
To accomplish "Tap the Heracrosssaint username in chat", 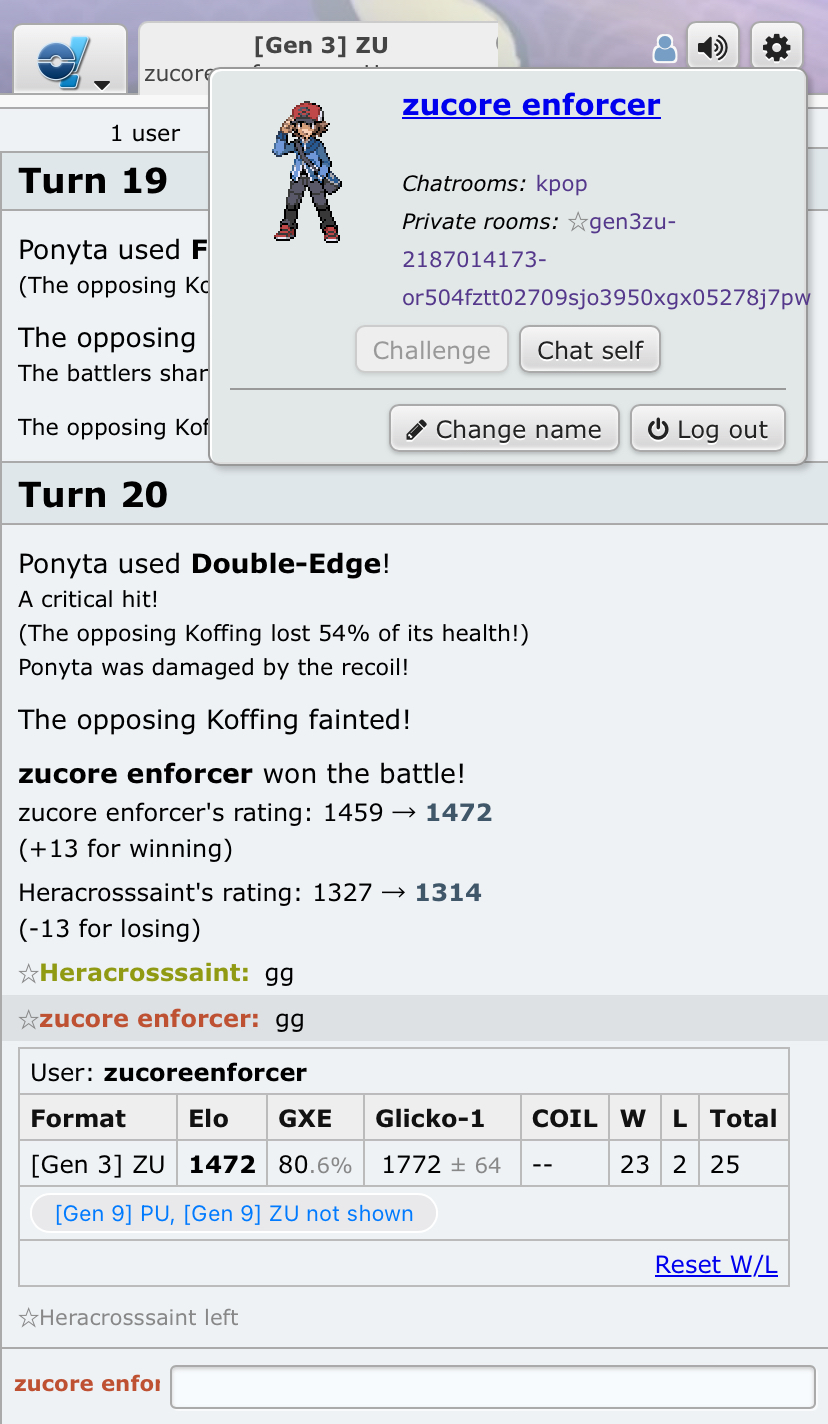I will pyautogui.click(x=144, y=972).
